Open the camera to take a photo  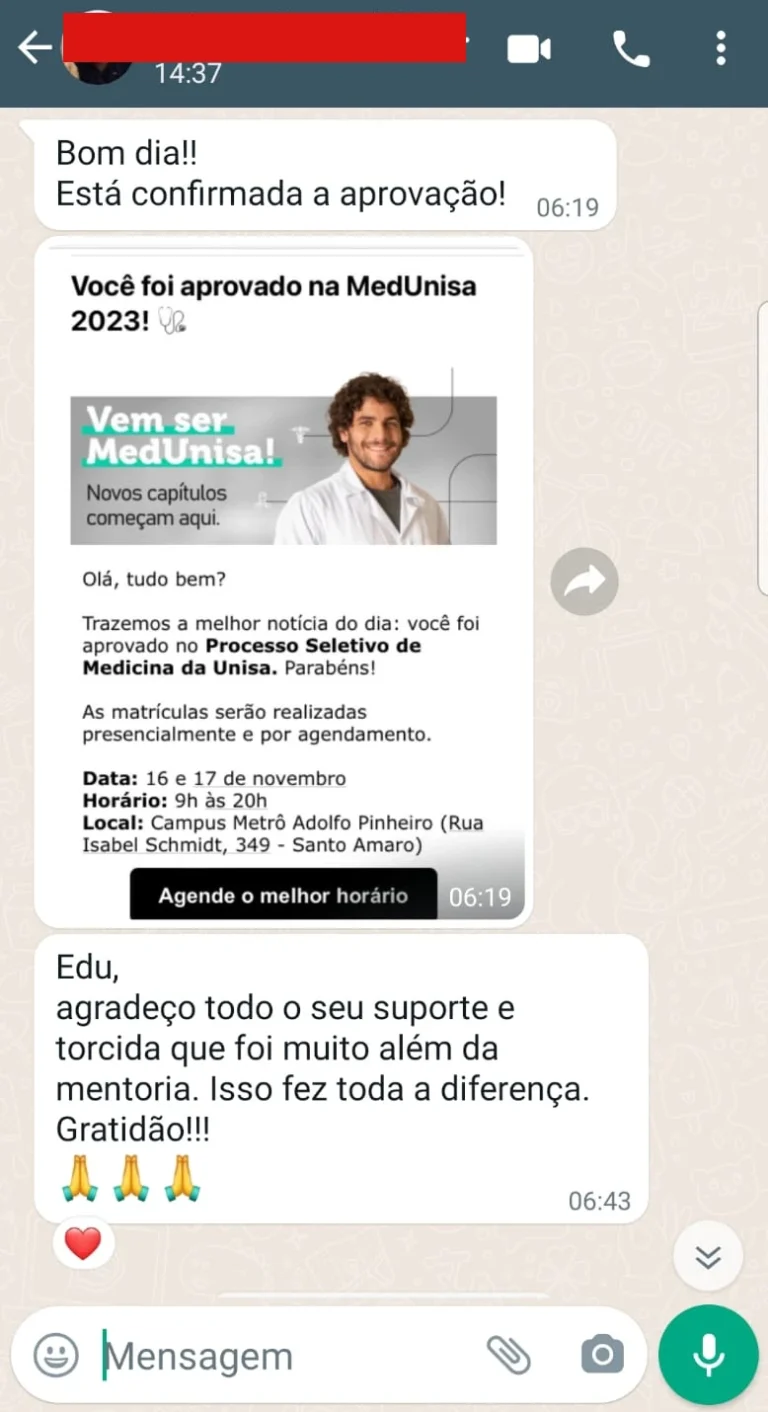[601, 1354]
